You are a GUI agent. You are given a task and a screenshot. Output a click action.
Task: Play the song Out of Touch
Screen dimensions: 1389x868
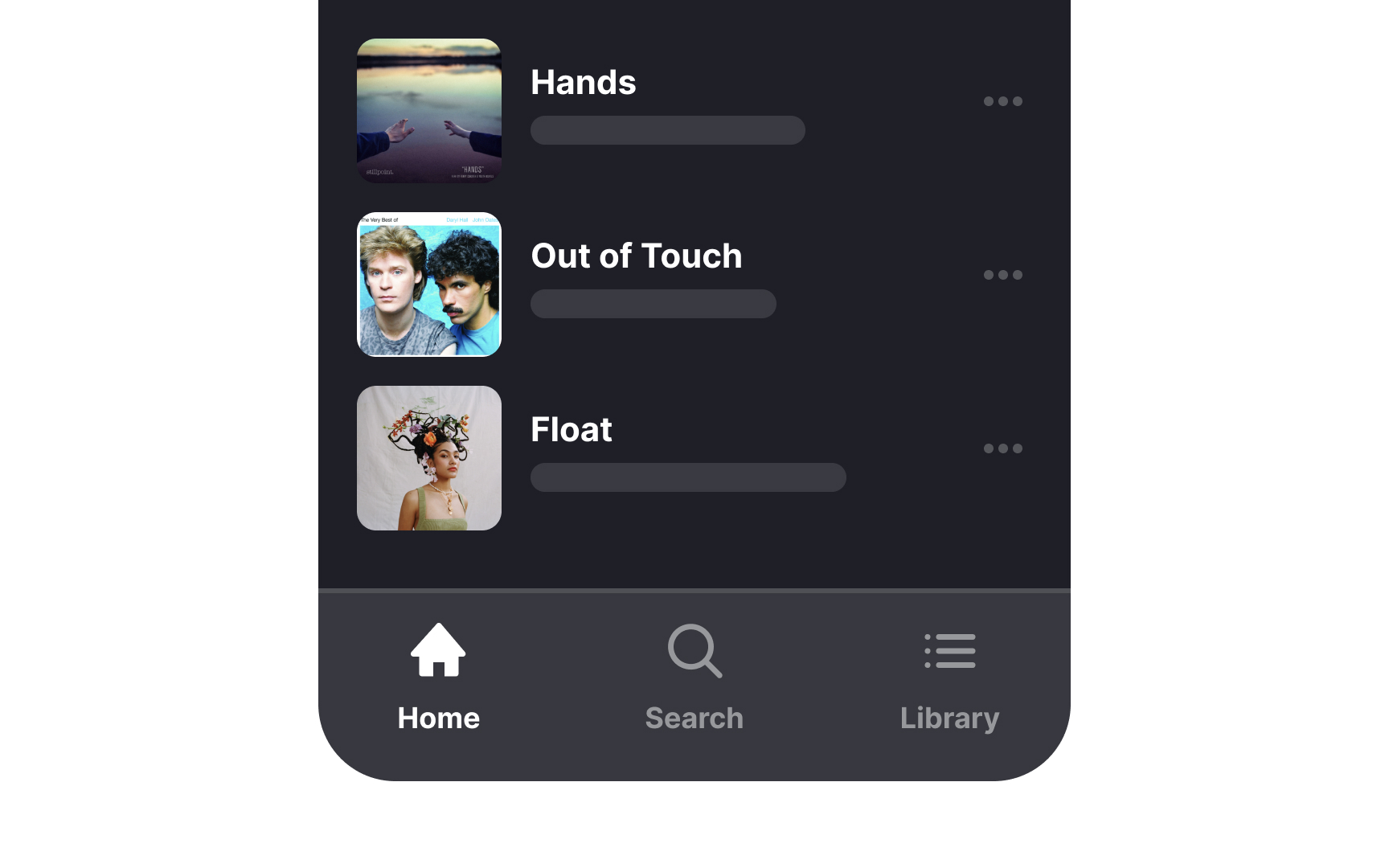point(636,256)
